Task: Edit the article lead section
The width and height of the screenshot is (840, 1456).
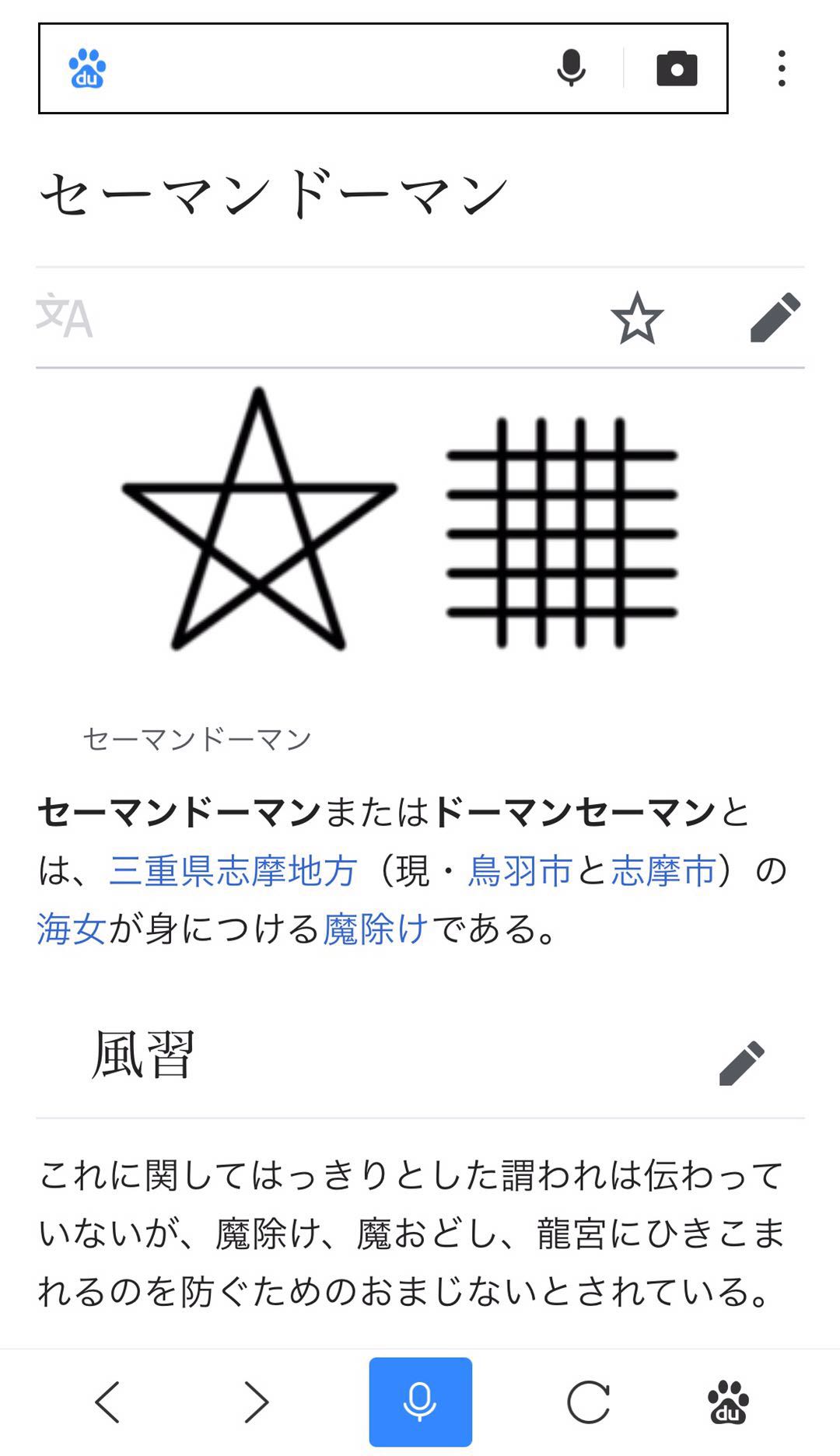Action: click(x=775, y=317)
